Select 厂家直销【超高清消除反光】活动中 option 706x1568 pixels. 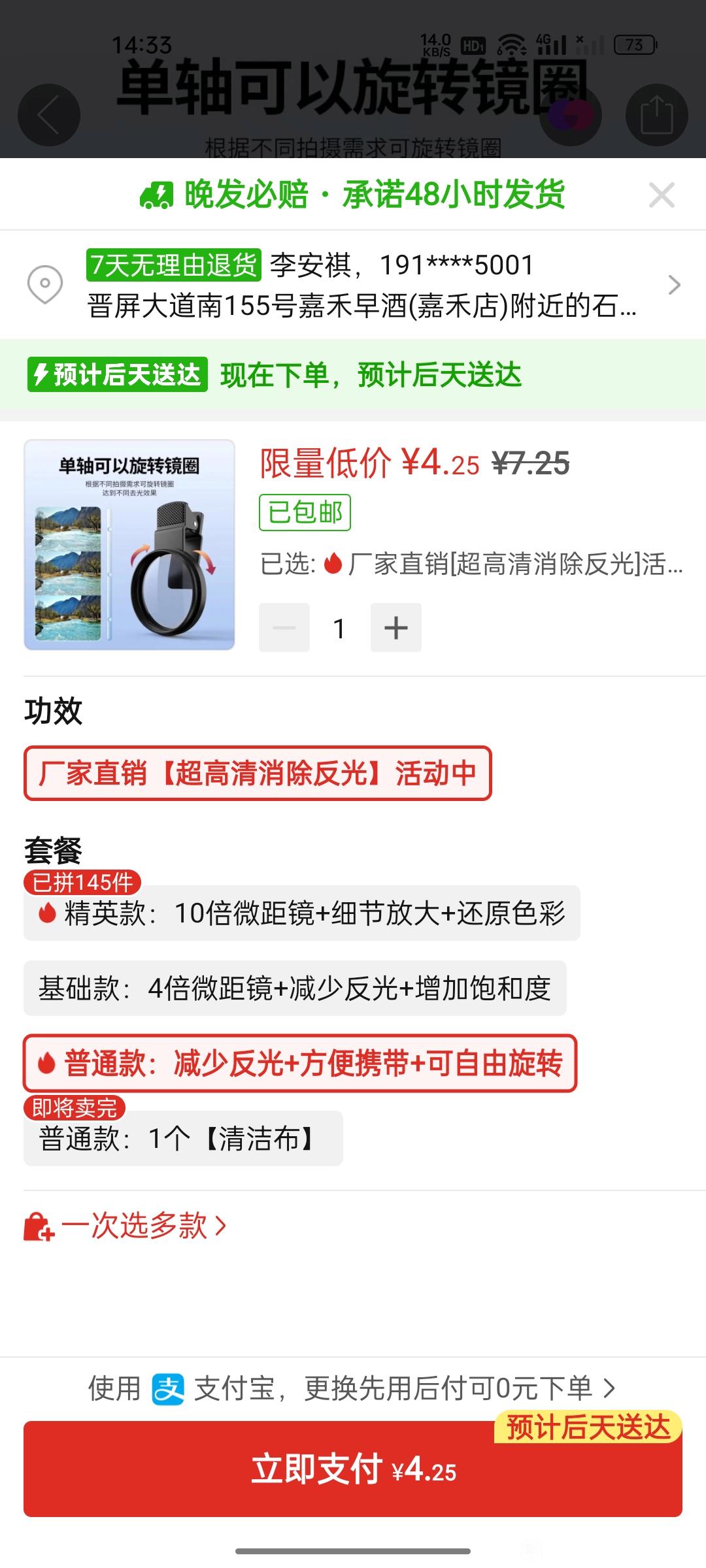coord(258,773)
